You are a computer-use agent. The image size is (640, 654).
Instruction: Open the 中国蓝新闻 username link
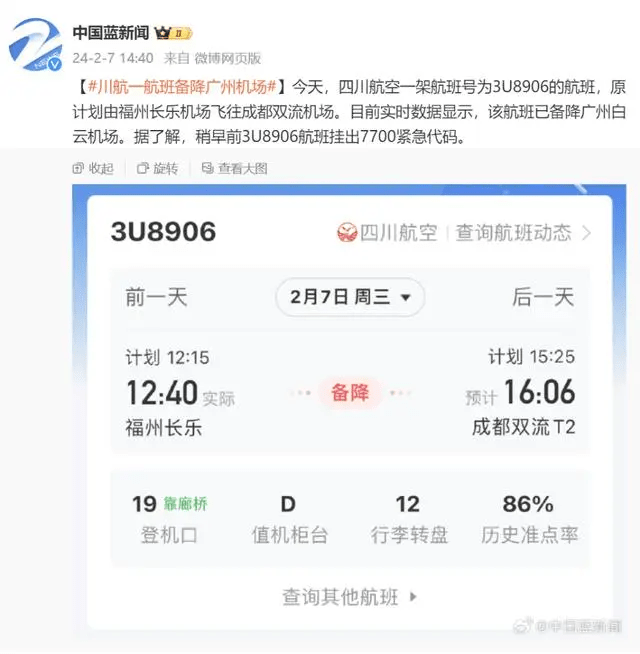(x=108, y=32)
